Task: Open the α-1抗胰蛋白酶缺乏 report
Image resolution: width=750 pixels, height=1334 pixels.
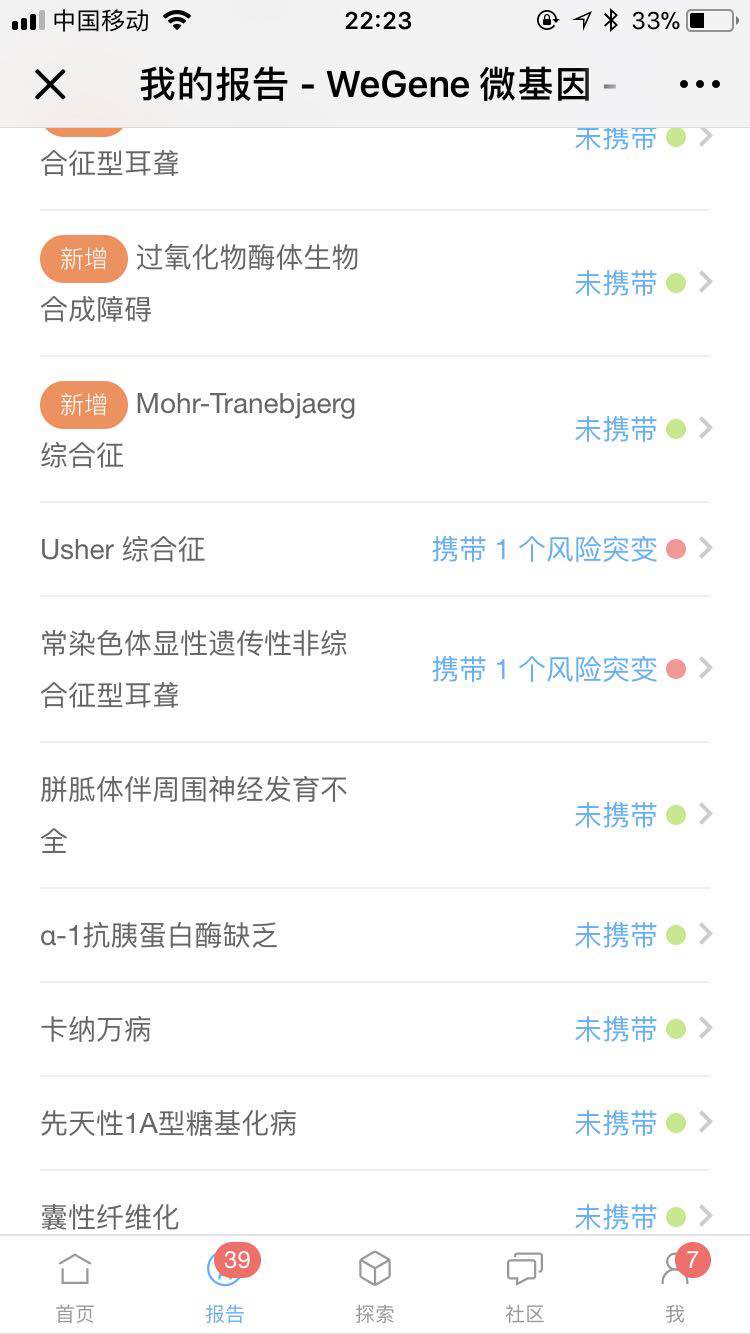Action: pos(375,936)
